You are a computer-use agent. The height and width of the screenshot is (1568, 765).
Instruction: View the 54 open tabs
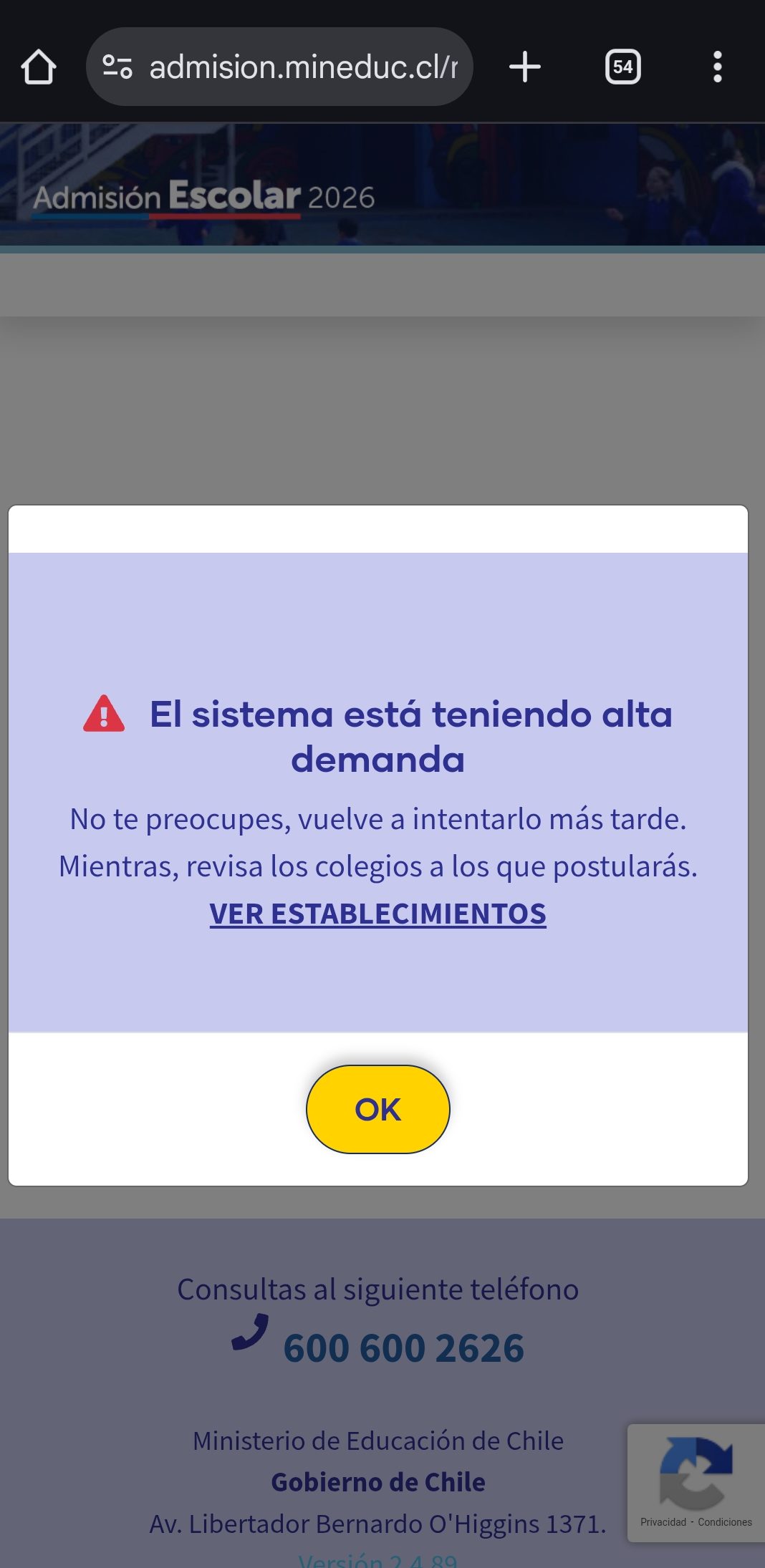tap(622, 67)
